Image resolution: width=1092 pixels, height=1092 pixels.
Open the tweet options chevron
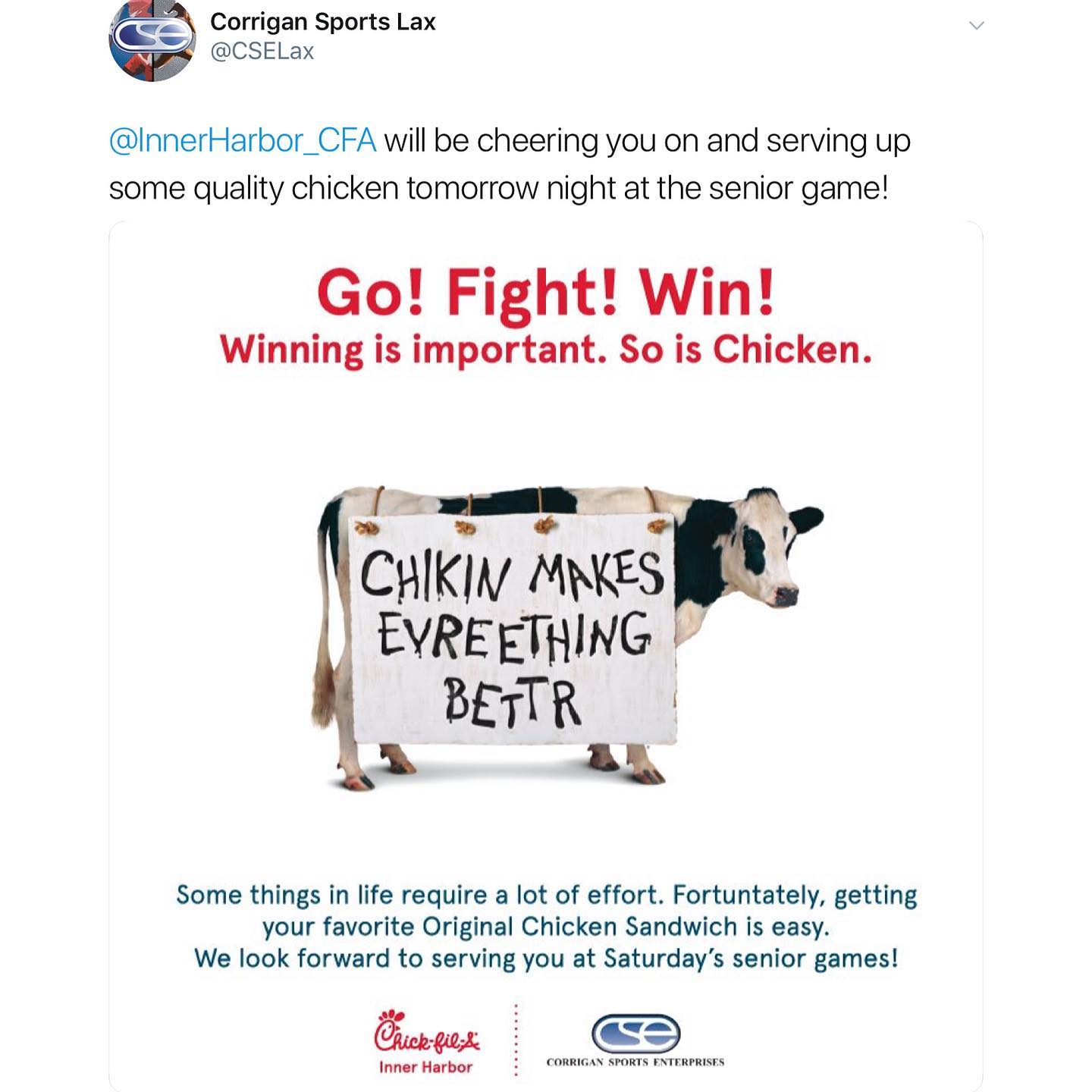tap(977, 26)
